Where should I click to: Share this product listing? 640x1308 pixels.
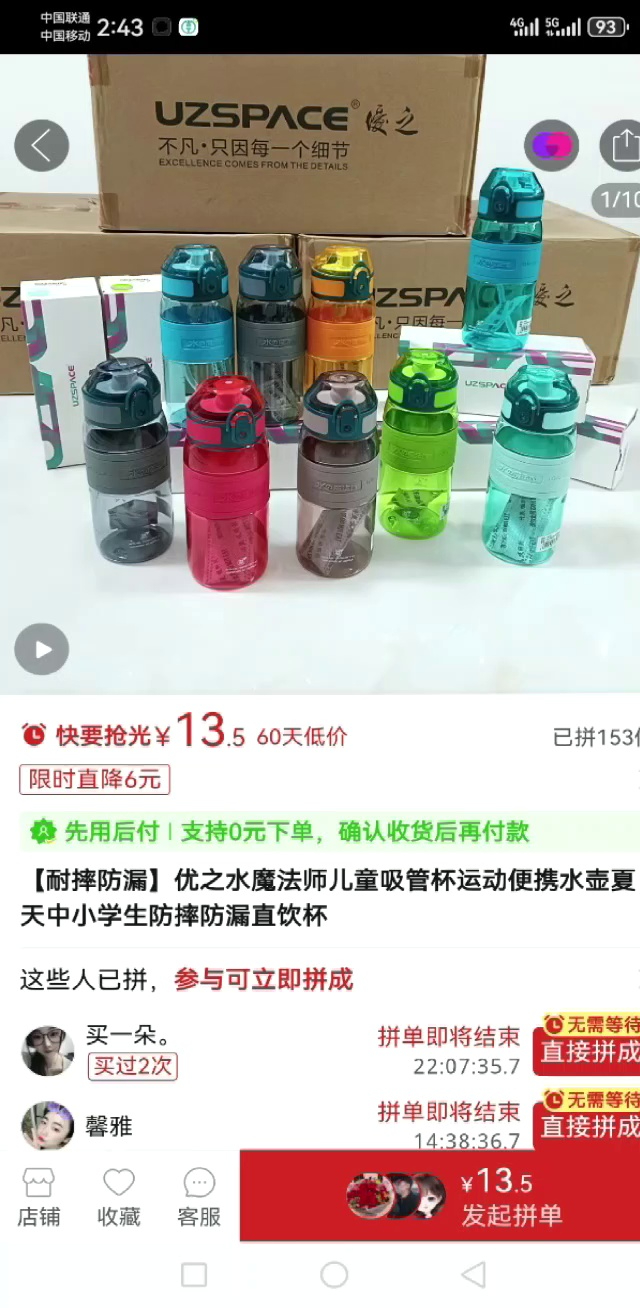click(x=622, y=145)
